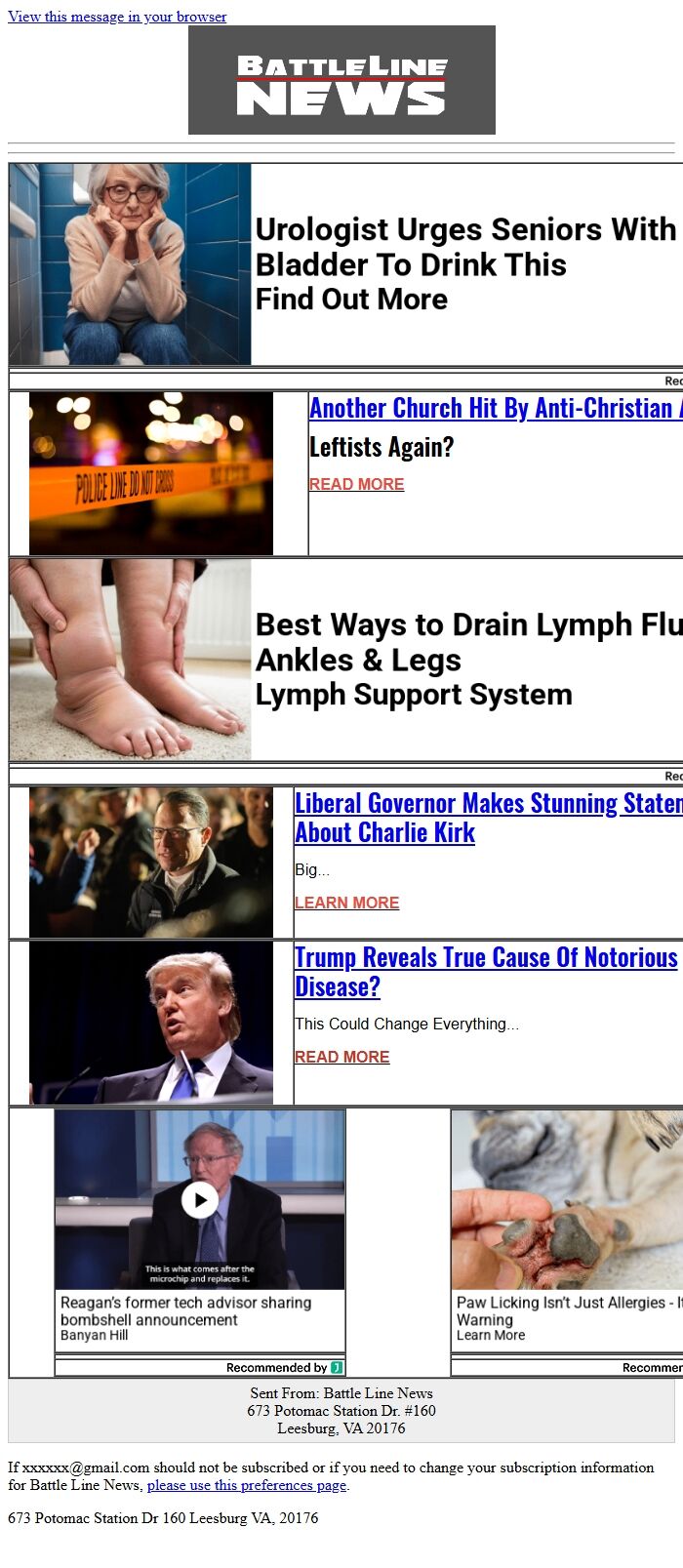Open 'Liberal Governor Makes Stunning' headline

[x=488, y=818]
